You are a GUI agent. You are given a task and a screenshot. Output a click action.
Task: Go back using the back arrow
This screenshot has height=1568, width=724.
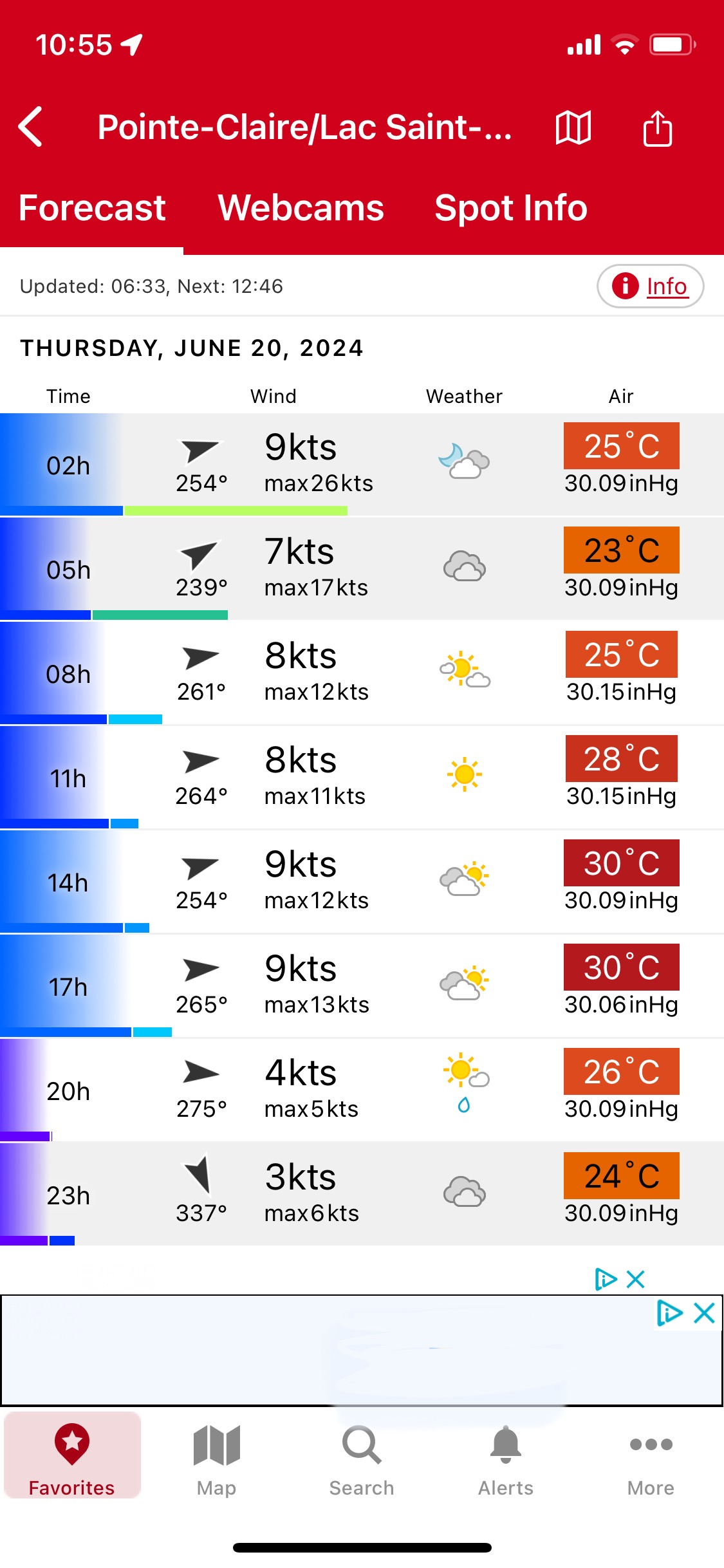(31, 127)
